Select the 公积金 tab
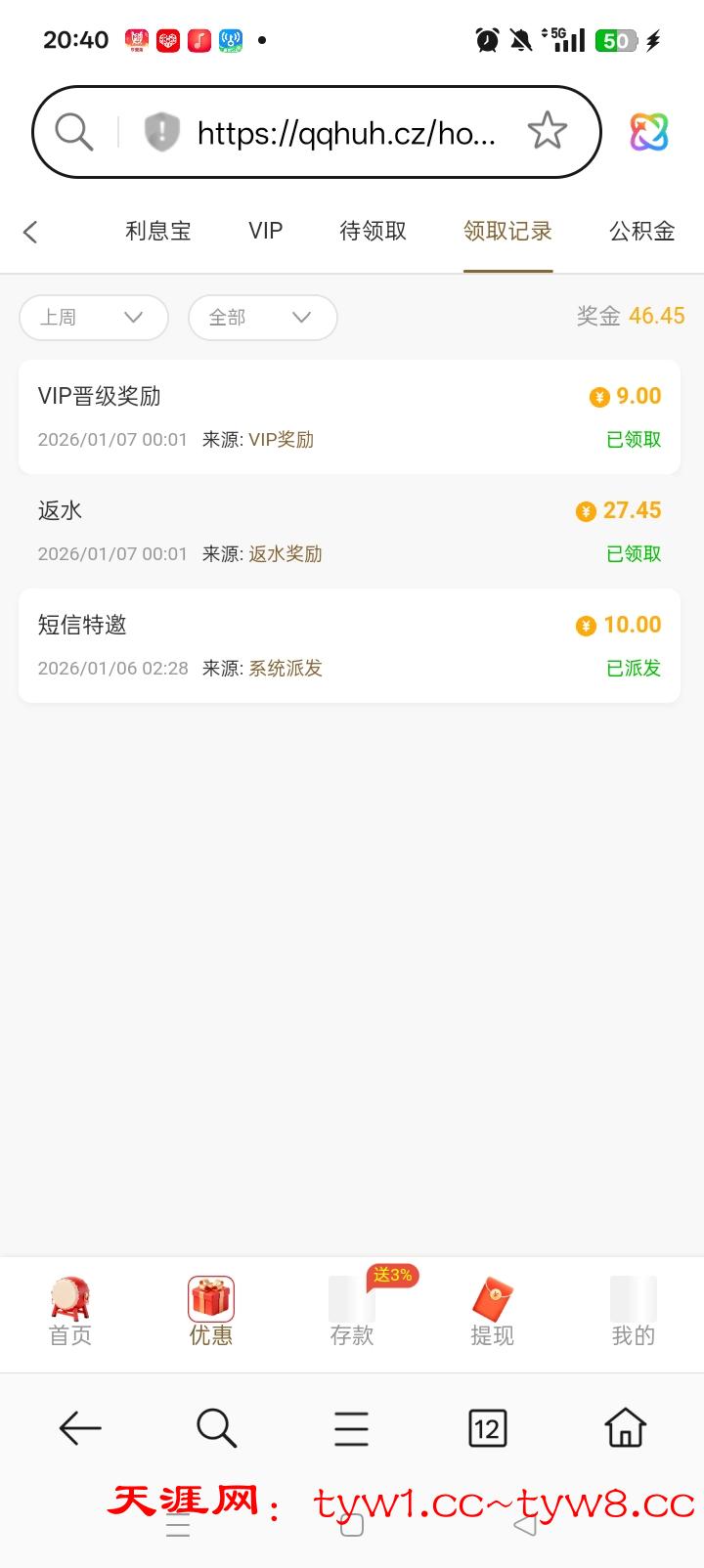Viewport: 704px width, 1568px height. pos(641,232)
